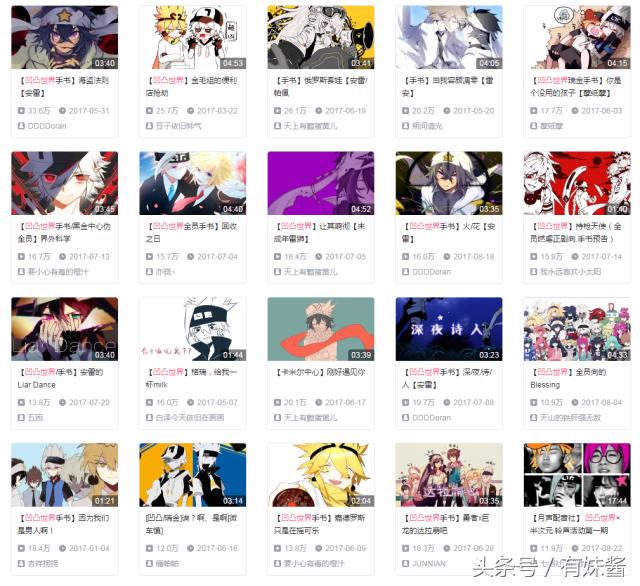
Task: Play 格瑞，给我一杯milk video
Action: click(x=192, y=329)
